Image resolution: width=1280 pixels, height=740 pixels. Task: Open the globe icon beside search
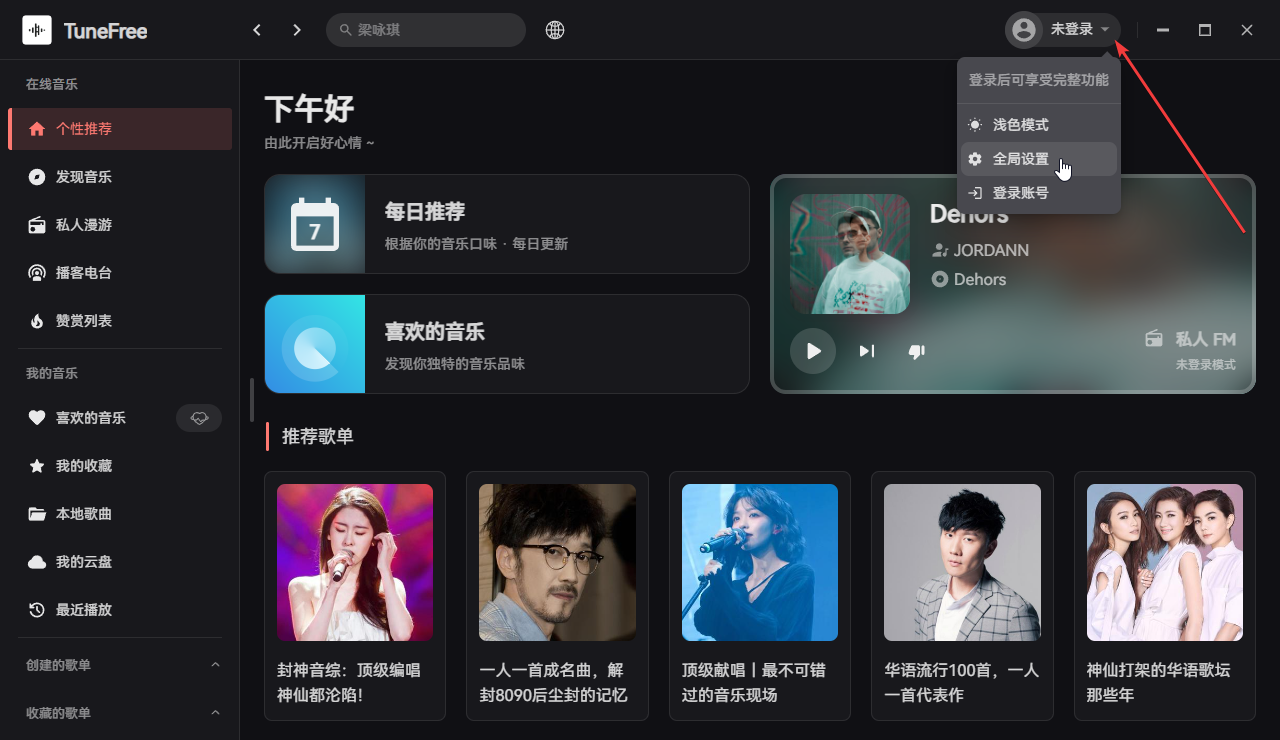555,30
